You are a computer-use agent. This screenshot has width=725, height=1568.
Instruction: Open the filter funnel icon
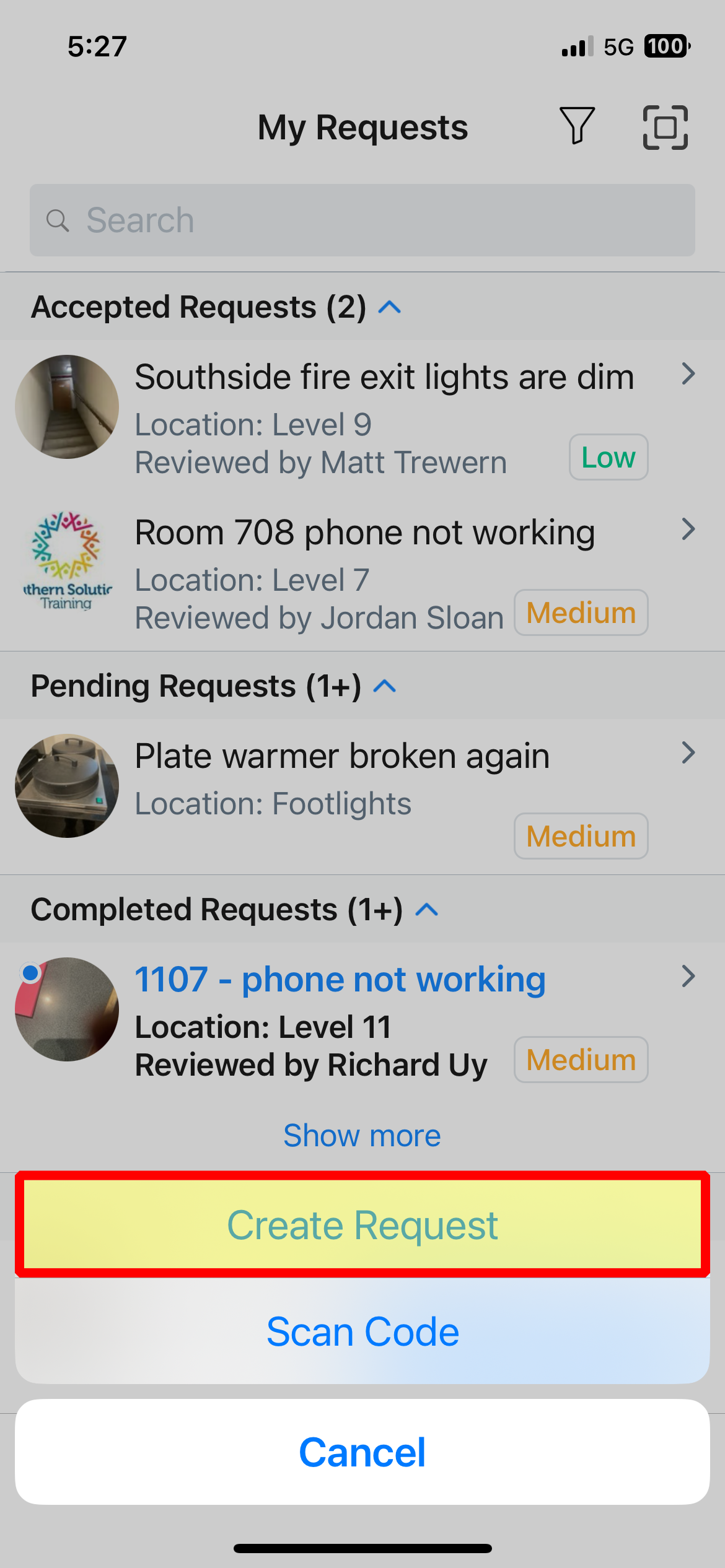pos(577,126)
